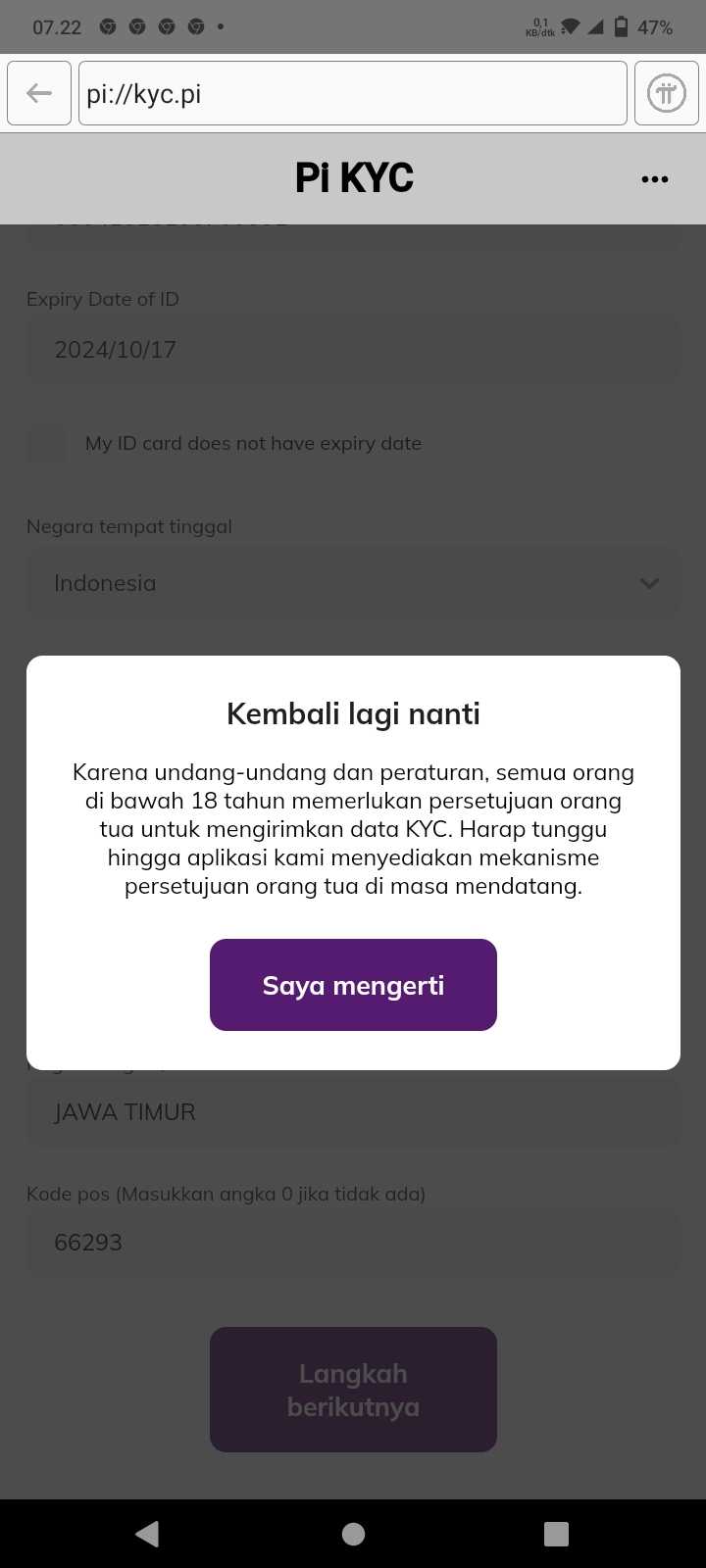Tap the pi://kyc.pi address bar

[352, 93]
